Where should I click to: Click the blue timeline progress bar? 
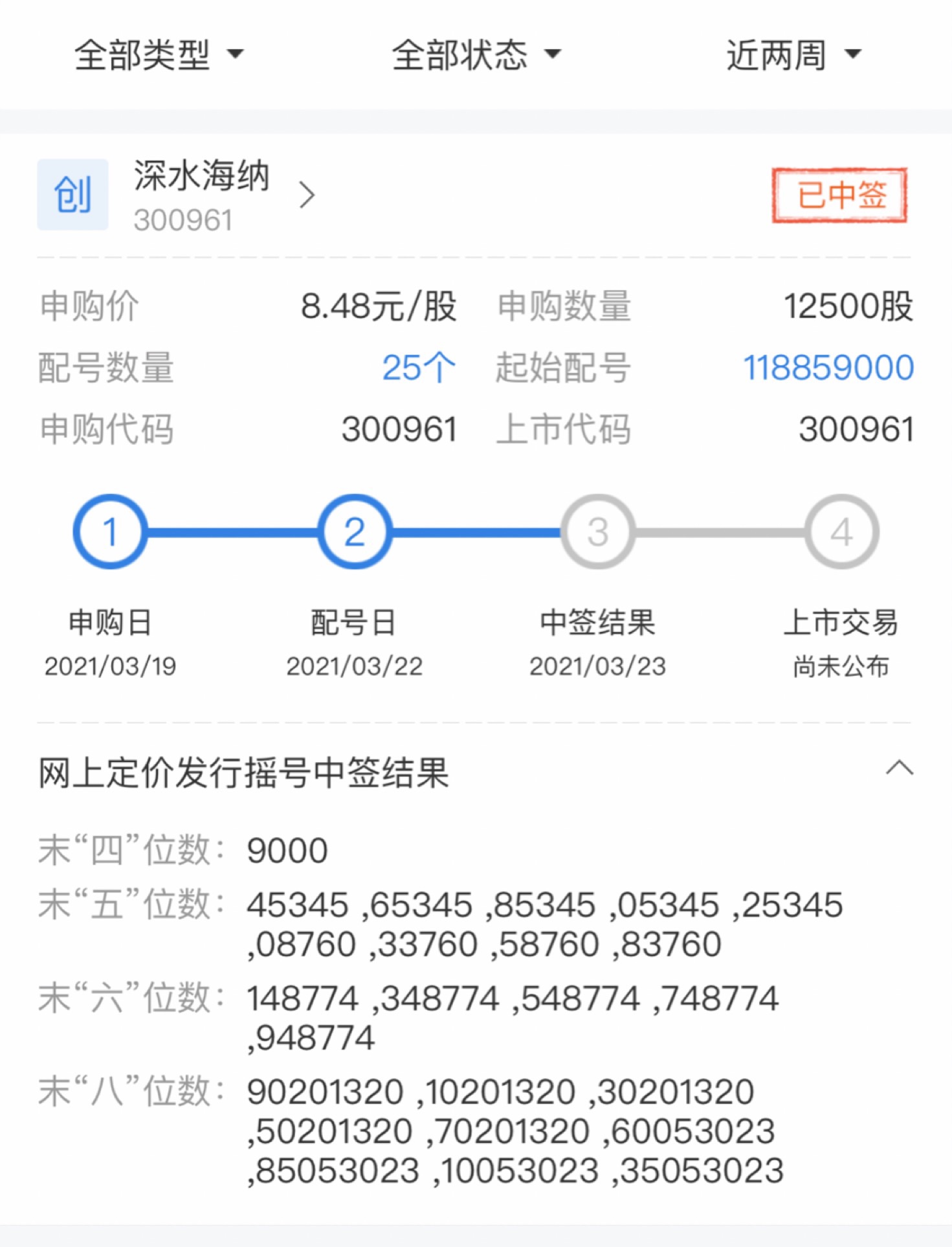(233, 532)
